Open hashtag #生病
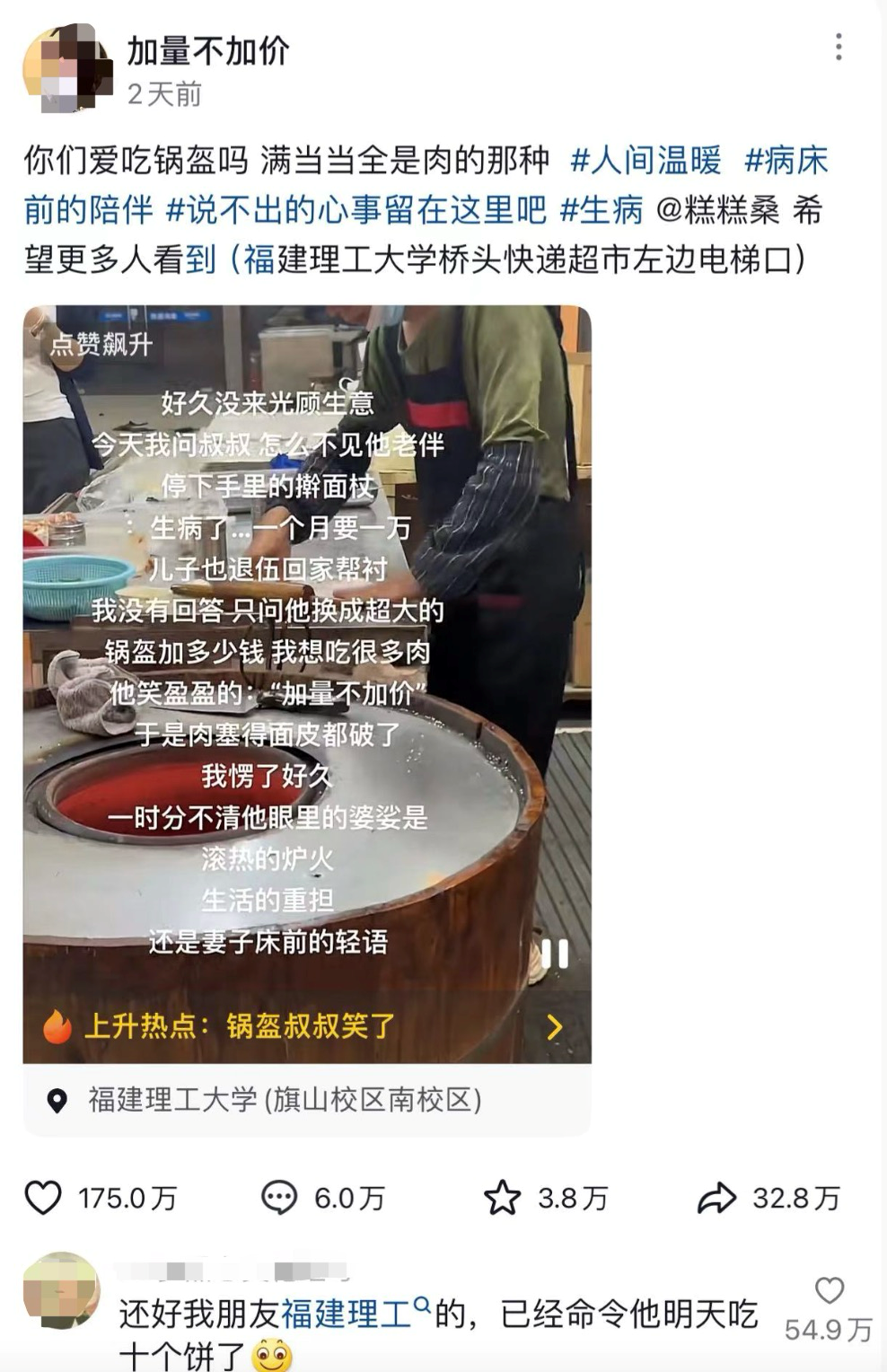This screenshot has height=1372, width=887. coord(602,210)
